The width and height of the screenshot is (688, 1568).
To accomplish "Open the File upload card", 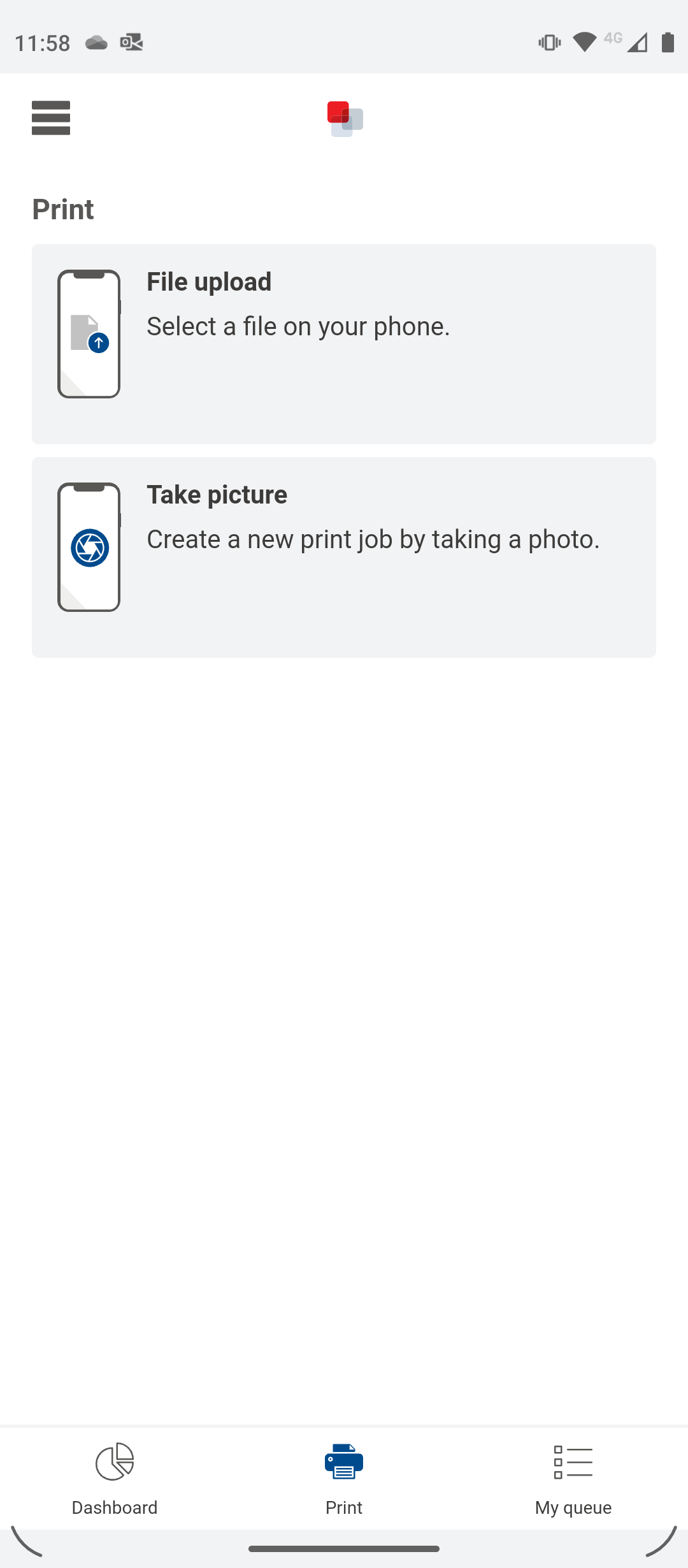I will pyautogui.click(x=344, y=344).
